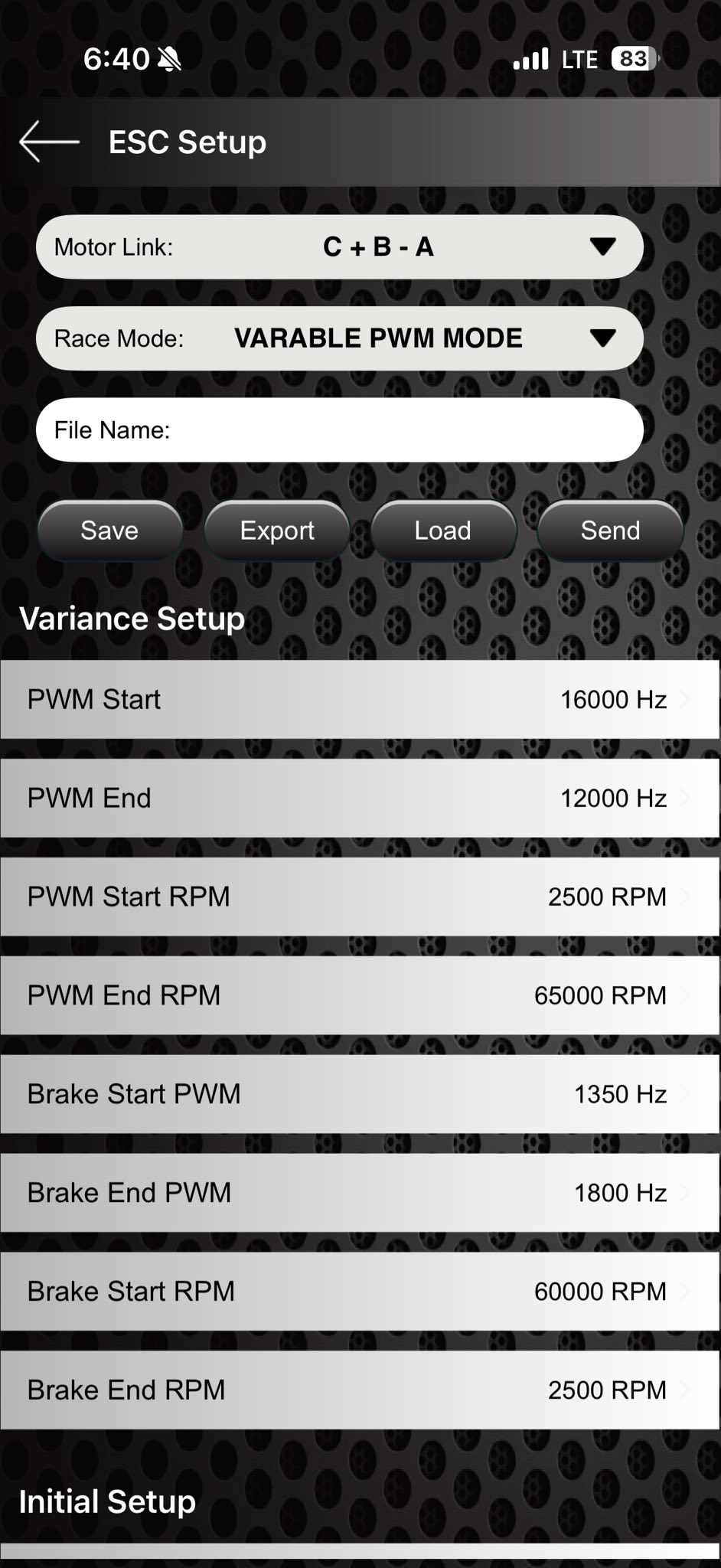
Task: Choose the Brake End RPM row
Action: (x=360, y=1390)
